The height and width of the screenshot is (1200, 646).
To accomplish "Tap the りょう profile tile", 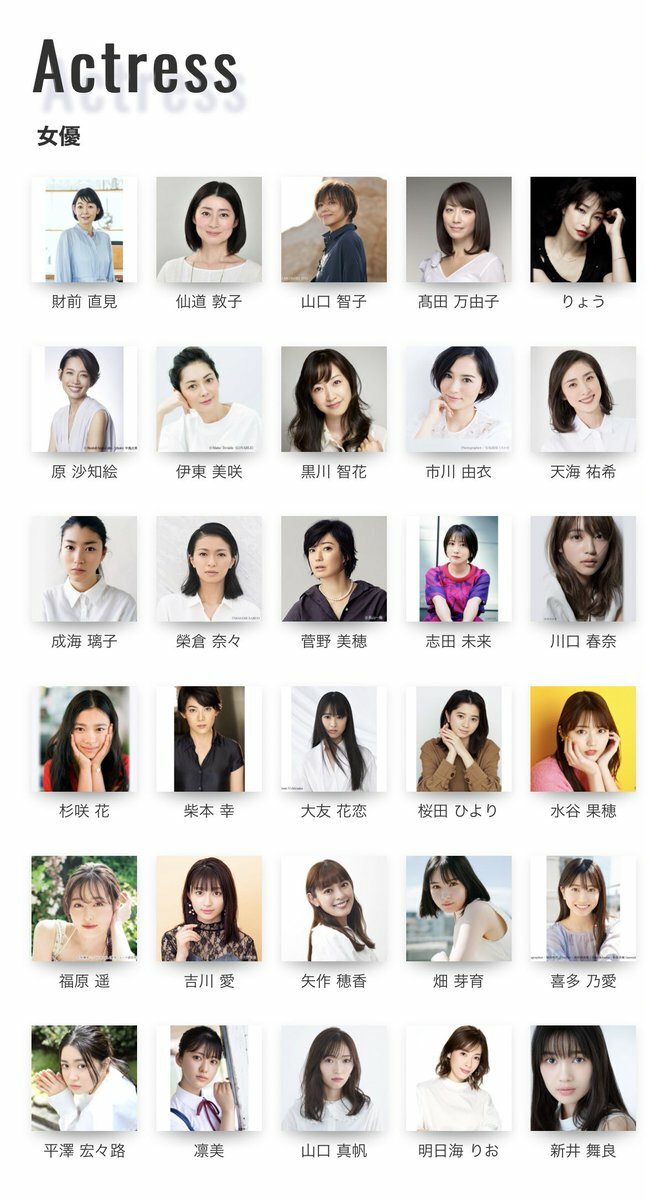I will 583,230.
